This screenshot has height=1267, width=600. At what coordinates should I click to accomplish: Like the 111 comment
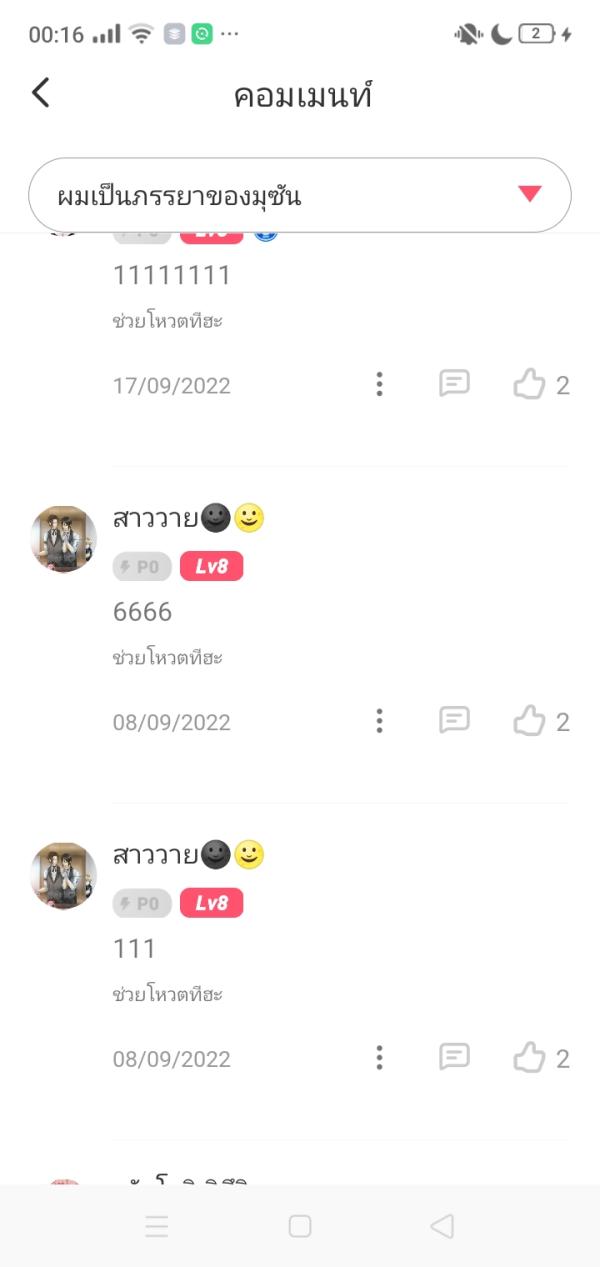[x=529, y=1058]
